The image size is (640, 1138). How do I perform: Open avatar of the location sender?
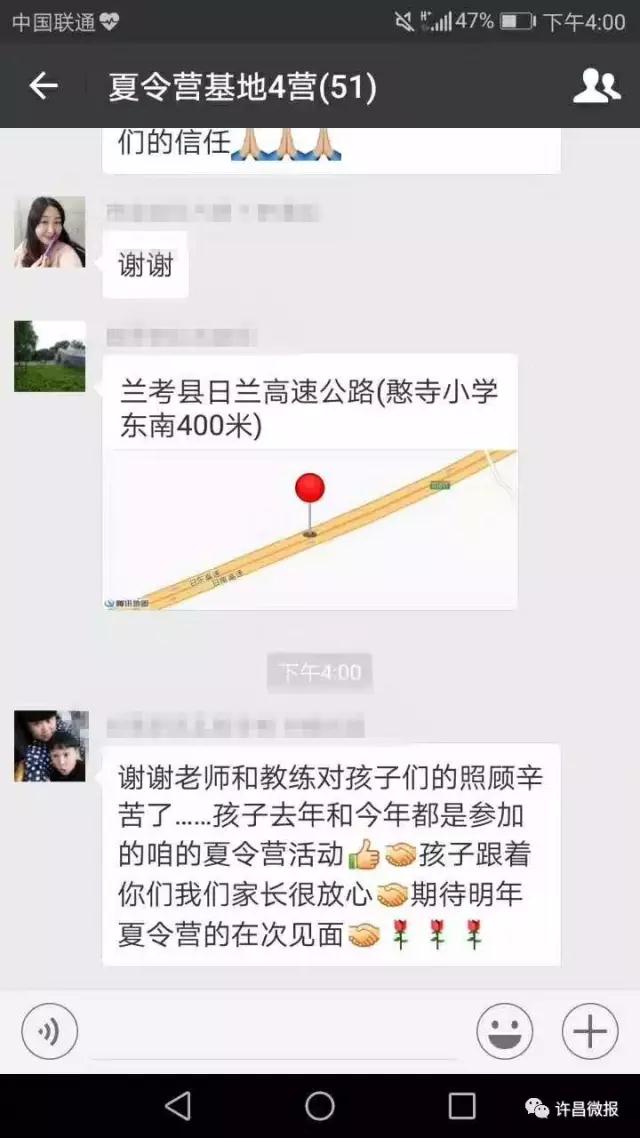click(x=50, y=356)
